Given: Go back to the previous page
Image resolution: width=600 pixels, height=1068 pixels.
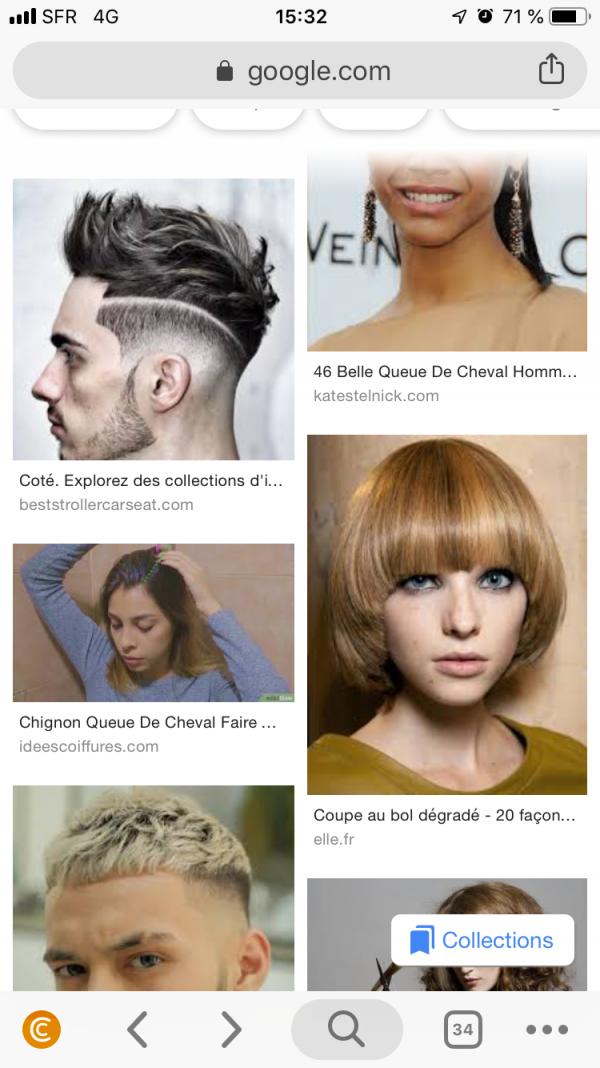Looking at the screenshot, I should point(138,1029).
